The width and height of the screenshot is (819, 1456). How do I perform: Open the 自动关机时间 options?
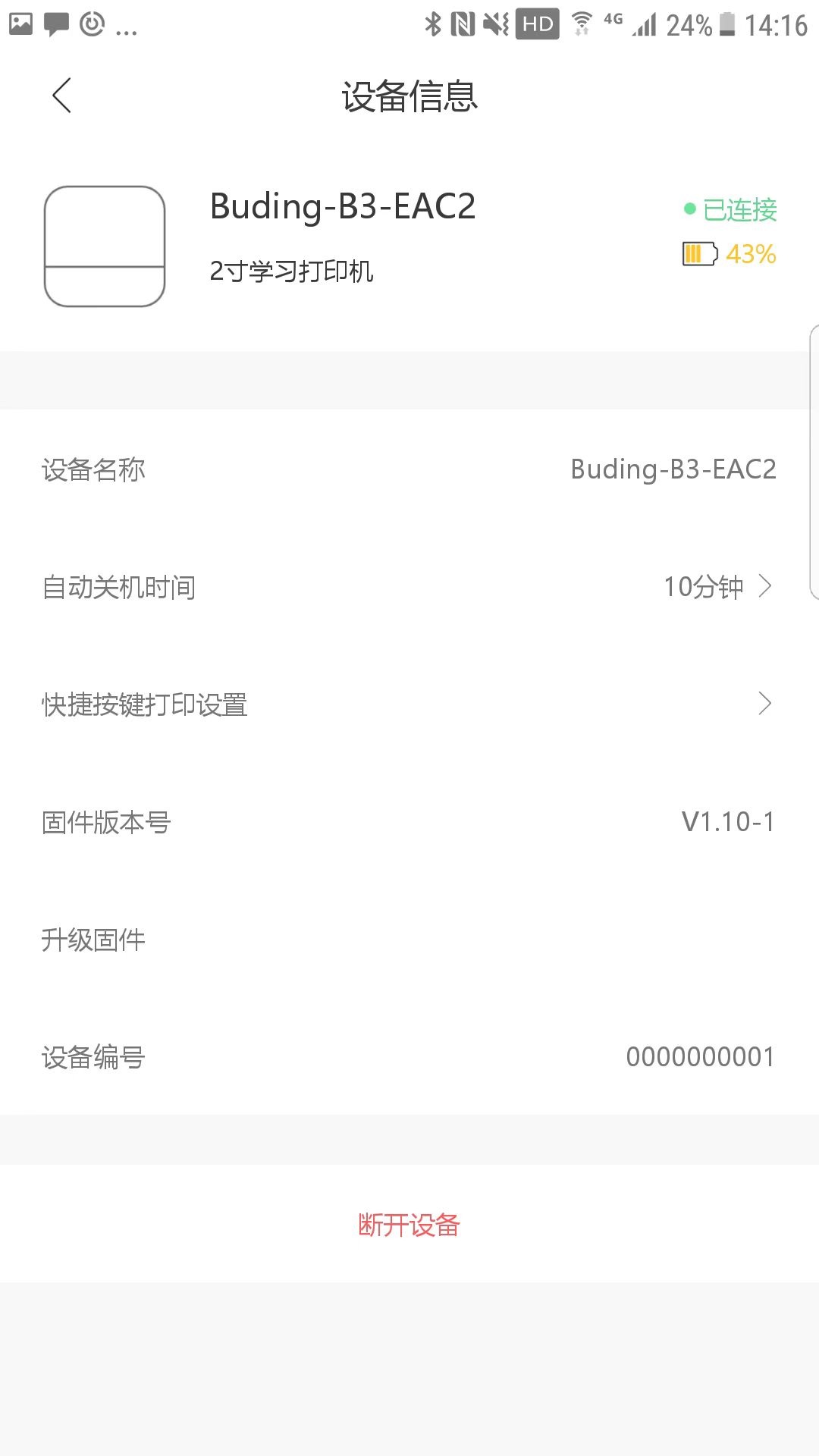409,586
